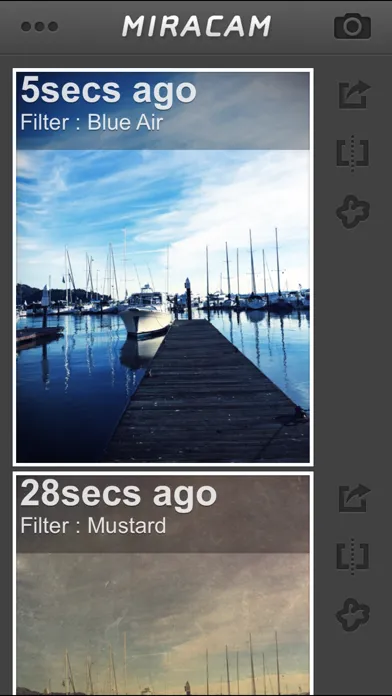Tap the flower icon beside Blue Air photo
Viewport: 392px width, 696px height.
(353, 213)
